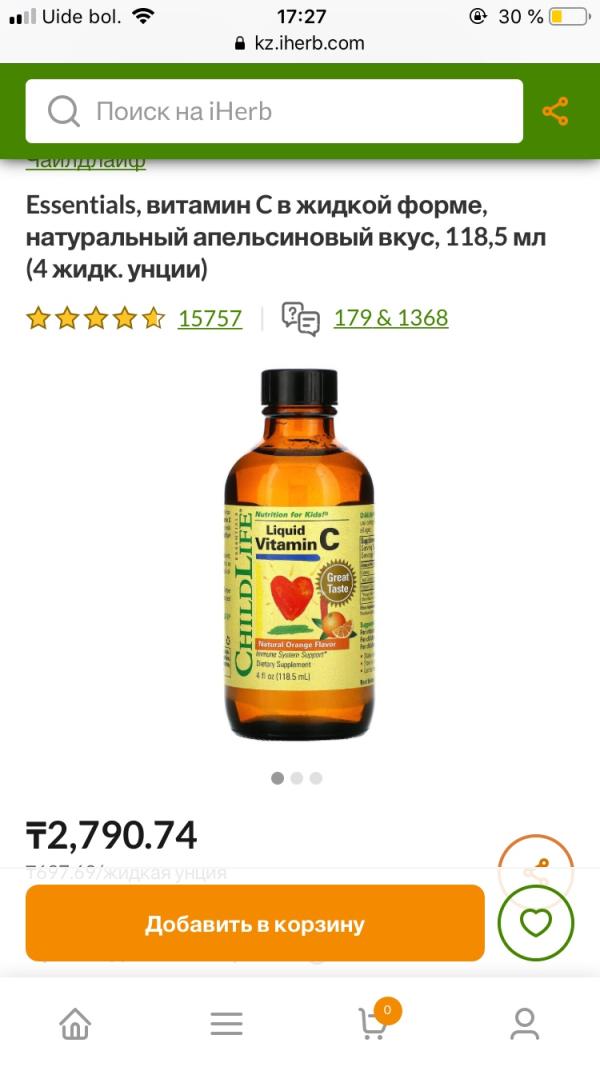Open the 179 & 1368 questions and answers link
Viewport: 600px width, 1066px height.
(x=390, y=318)
